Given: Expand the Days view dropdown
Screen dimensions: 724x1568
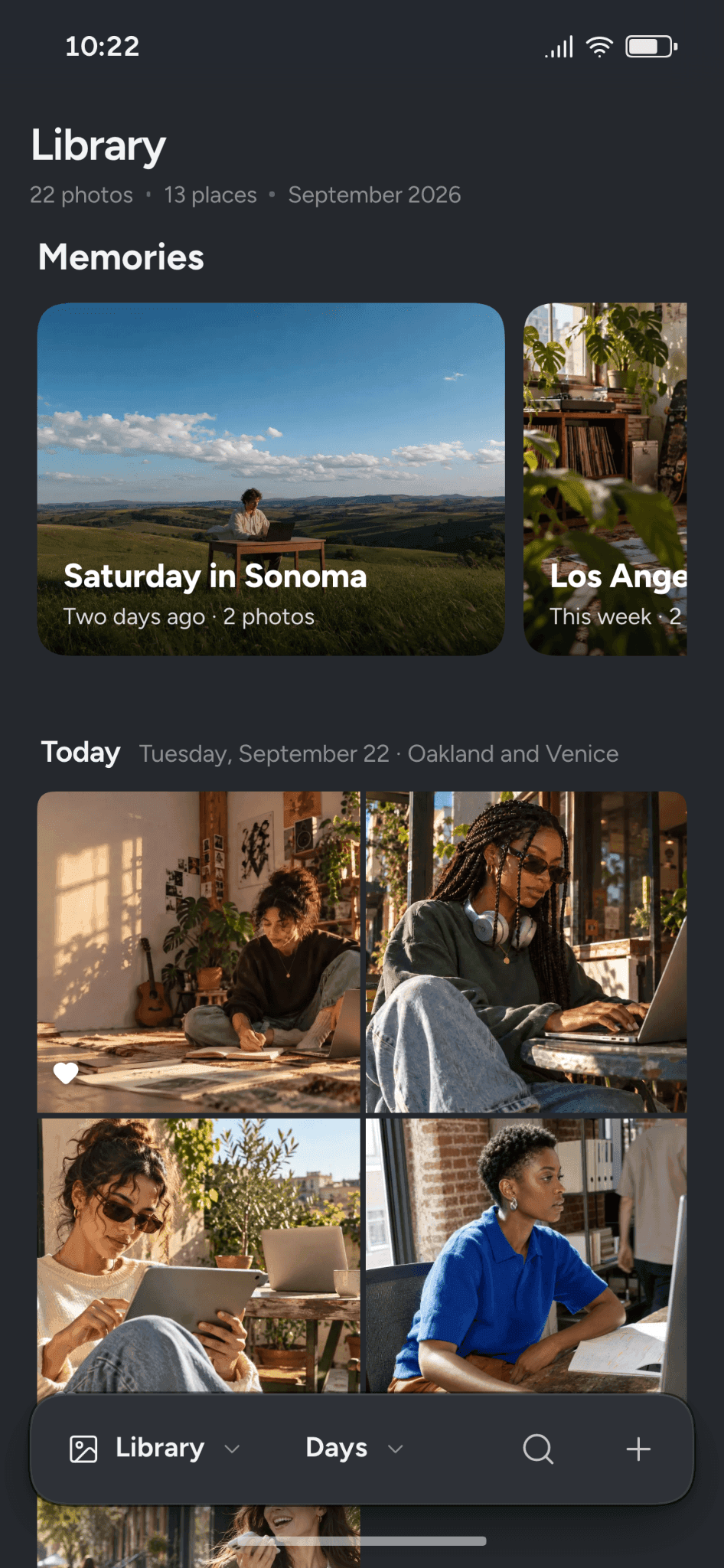Looking at the screenshot, I should [x=354, y=1449].
